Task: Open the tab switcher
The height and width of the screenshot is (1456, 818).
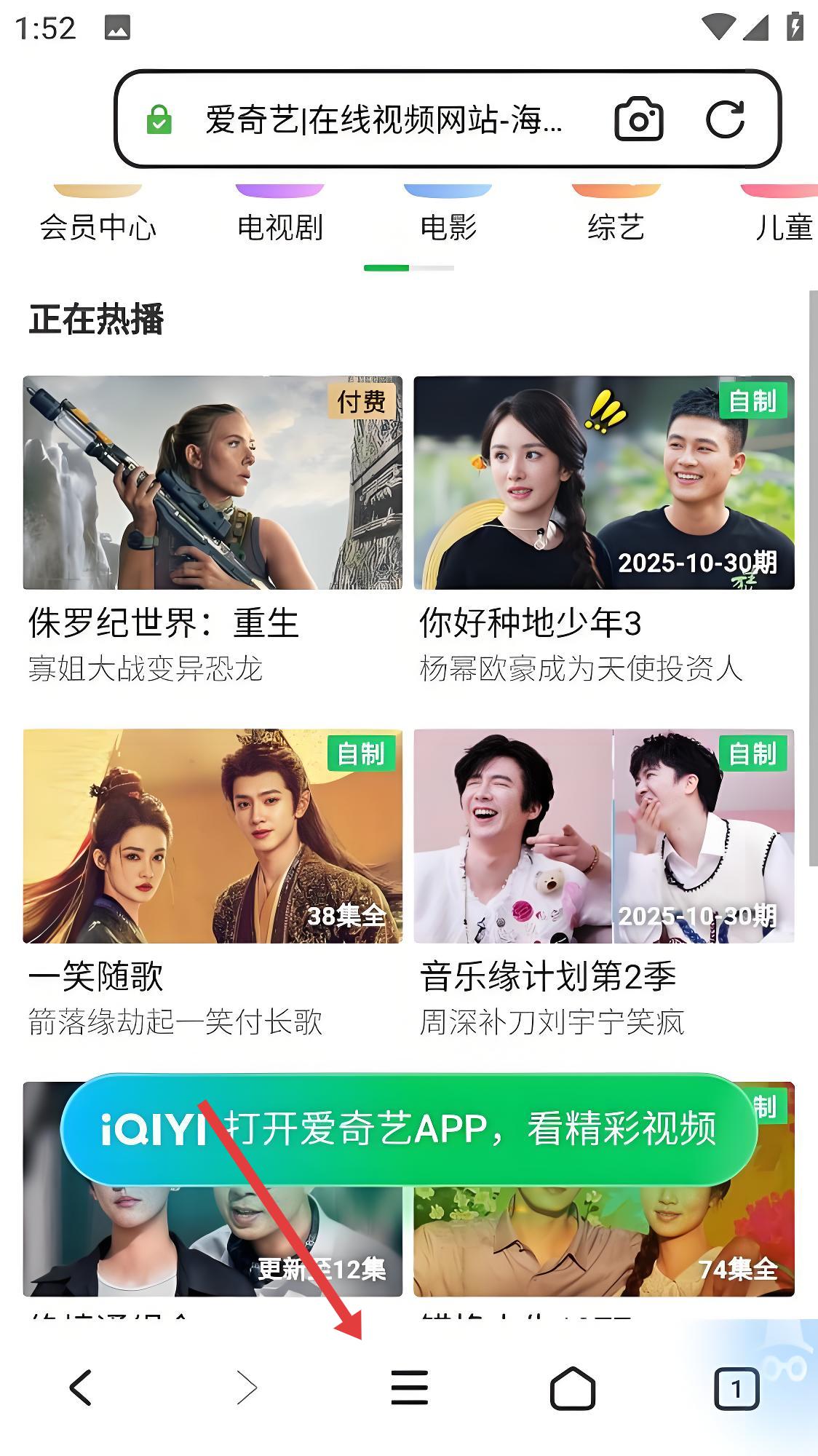Action: (x=736, y=1388)
